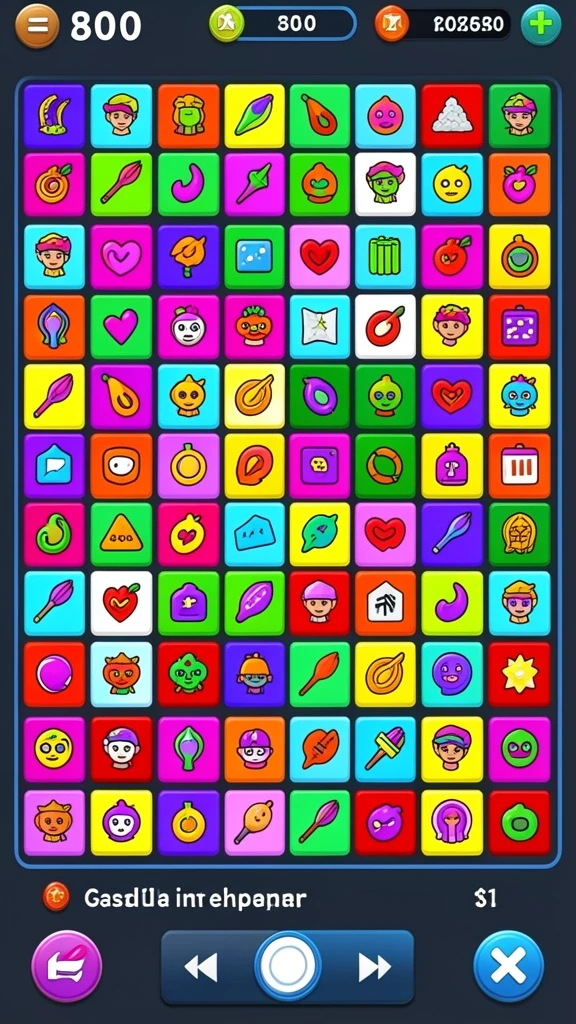Select the red tile with yellow star
The image size is (576, 1024).
[x=520, y=674]
